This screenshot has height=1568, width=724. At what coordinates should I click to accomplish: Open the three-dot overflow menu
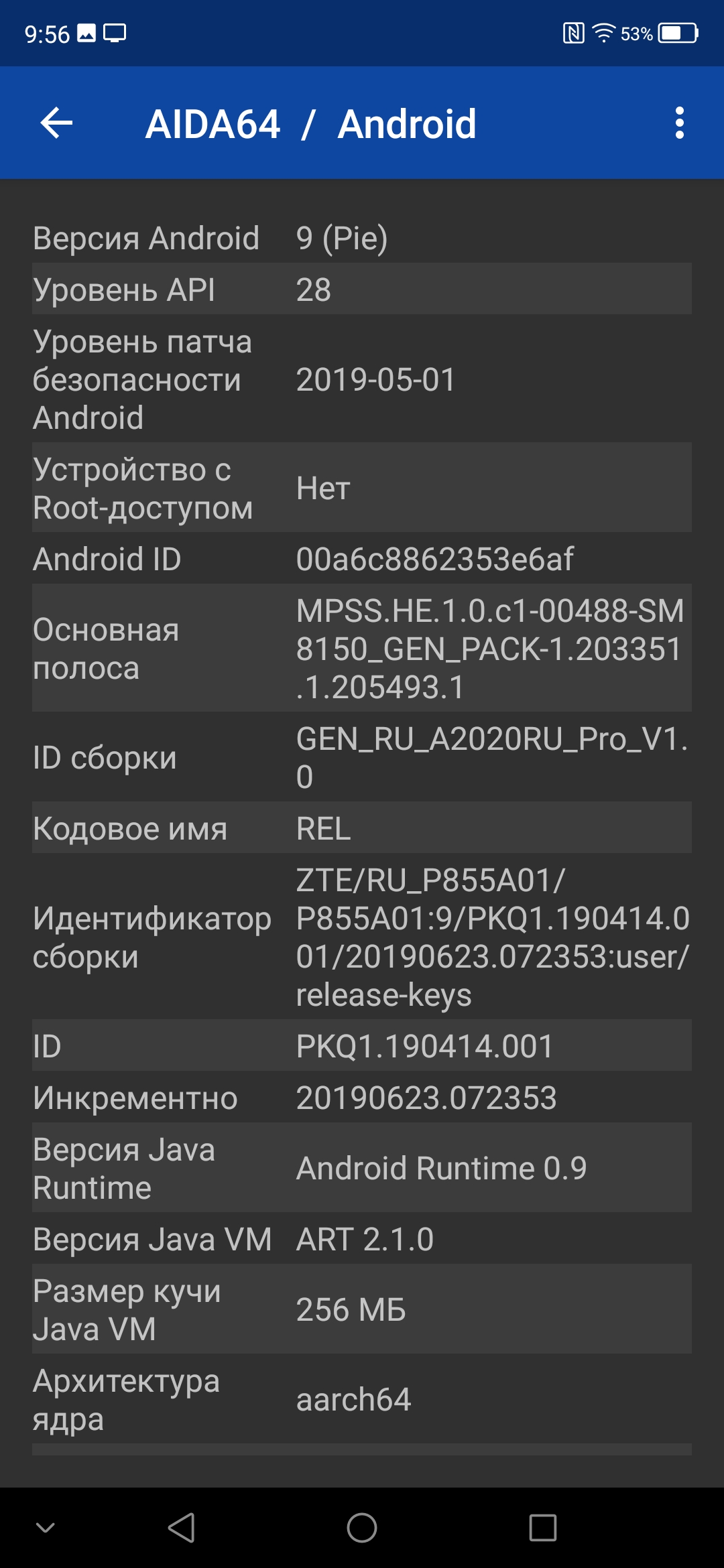679,123
